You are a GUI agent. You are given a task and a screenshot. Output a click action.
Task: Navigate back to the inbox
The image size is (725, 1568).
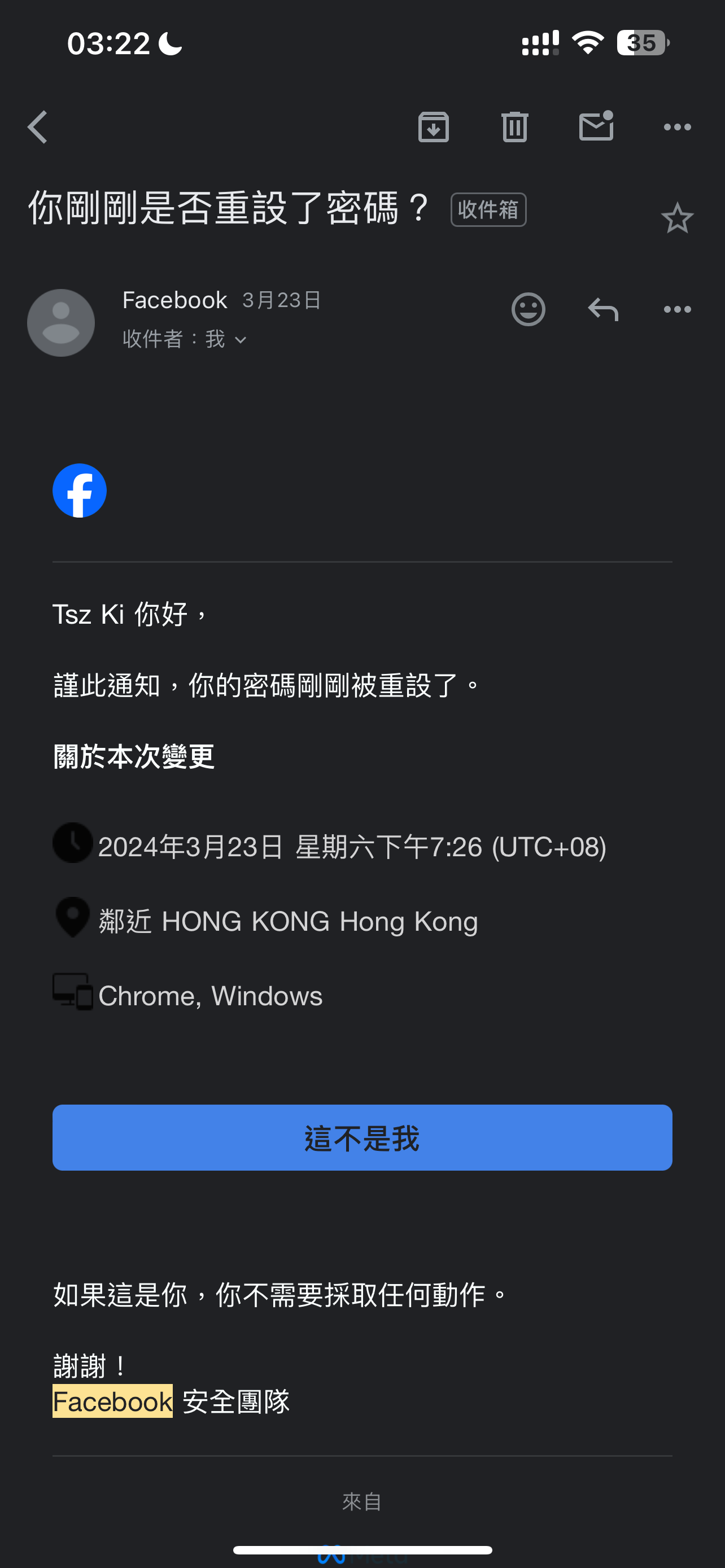[37, 126]
